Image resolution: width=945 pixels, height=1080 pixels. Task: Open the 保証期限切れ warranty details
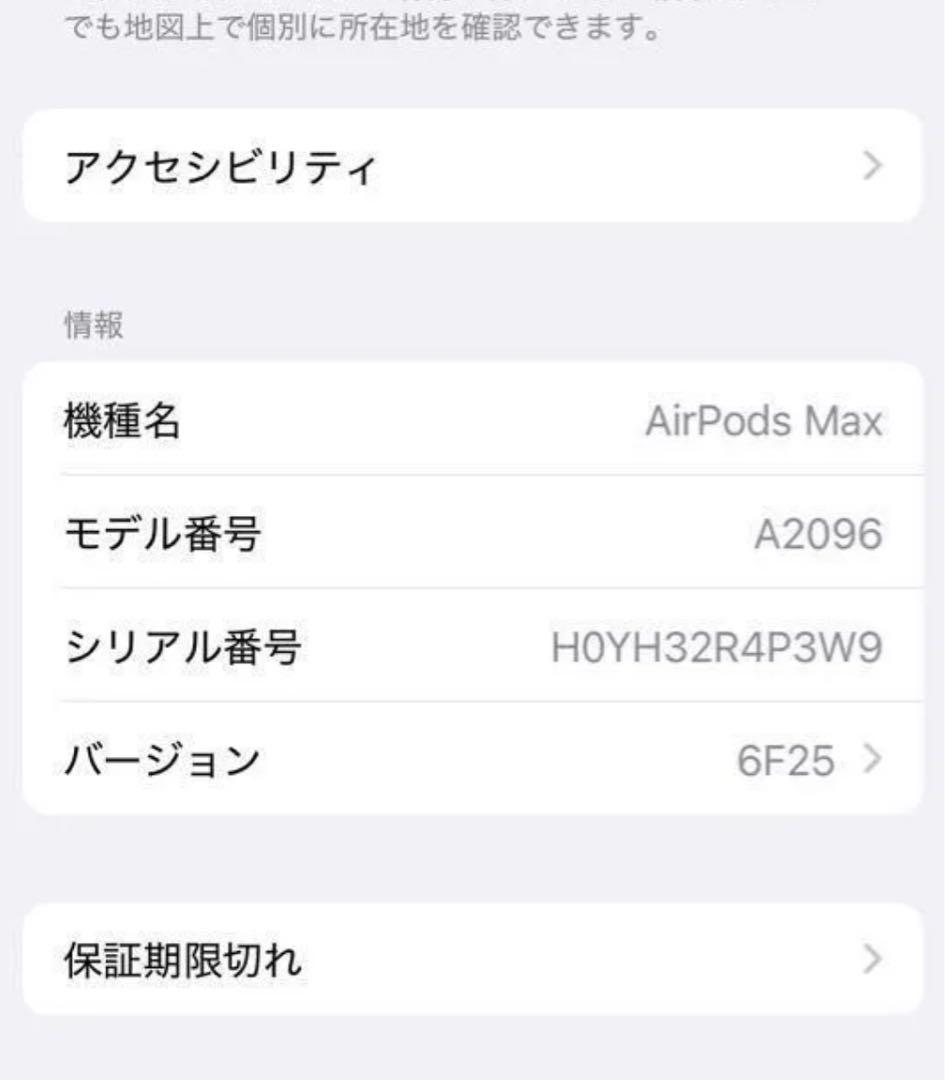(470, 958)
